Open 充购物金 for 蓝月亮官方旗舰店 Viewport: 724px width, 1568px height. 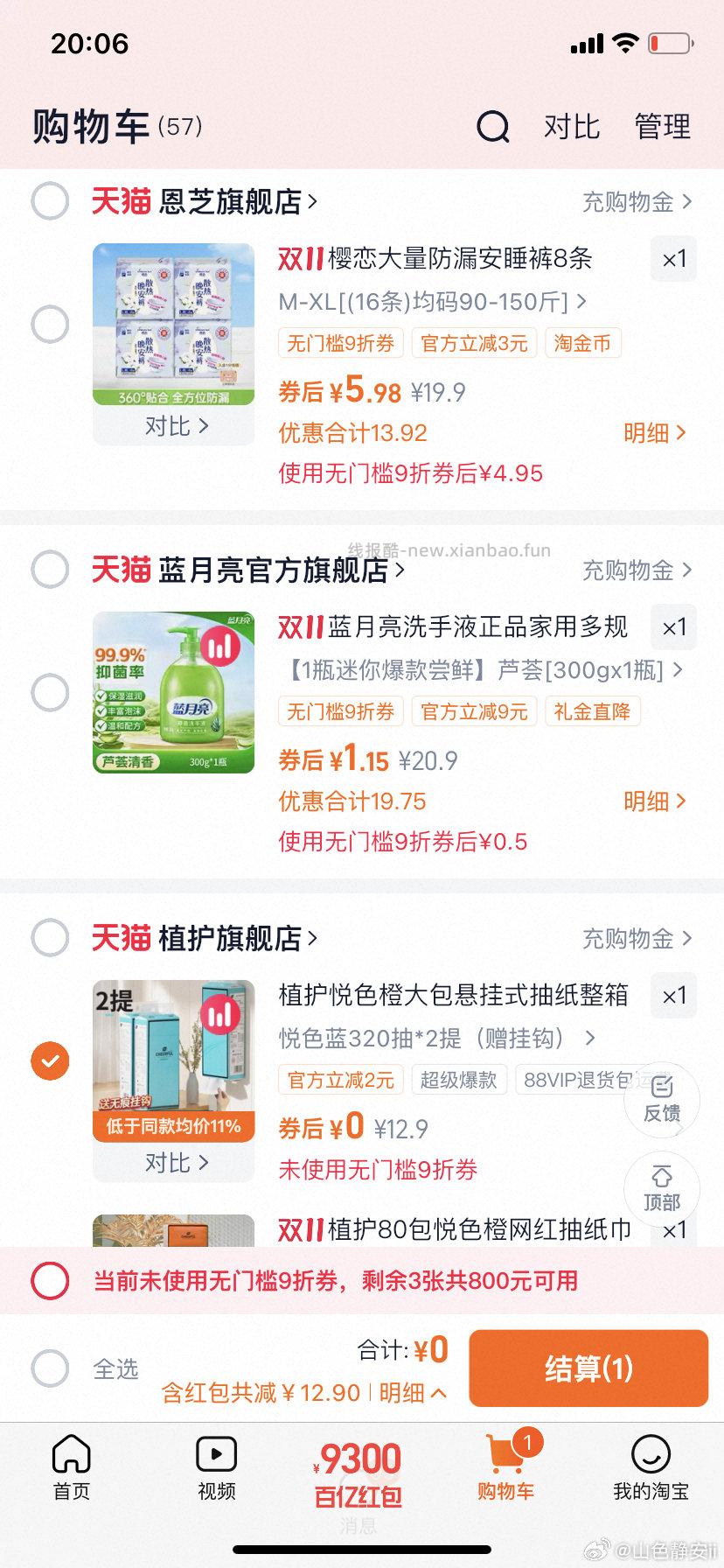pos(637,570)
